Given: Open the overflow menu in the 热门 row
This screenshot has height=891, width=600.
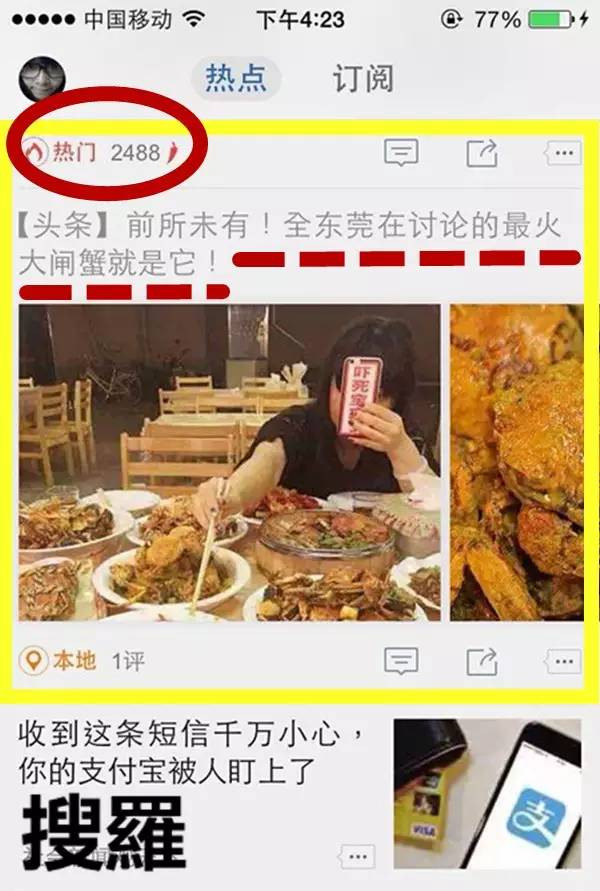Looking at the screenshot, I should pos(563,153).
